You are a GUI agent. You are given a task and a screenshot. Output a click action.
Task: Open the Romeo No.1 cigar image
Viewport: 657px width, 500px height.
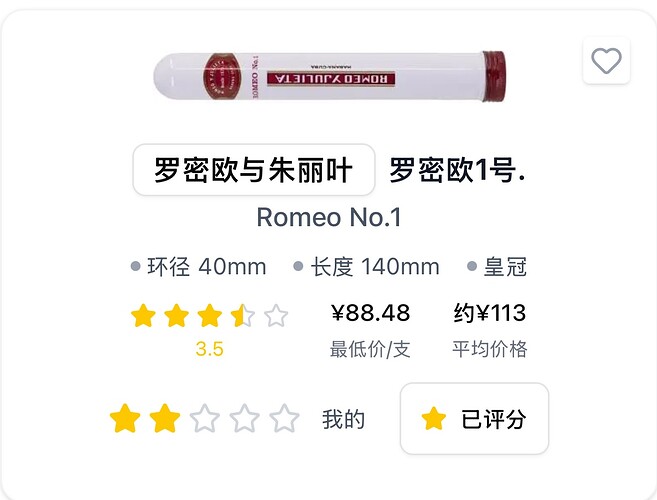pyautogui.click(x=330, y=77)
